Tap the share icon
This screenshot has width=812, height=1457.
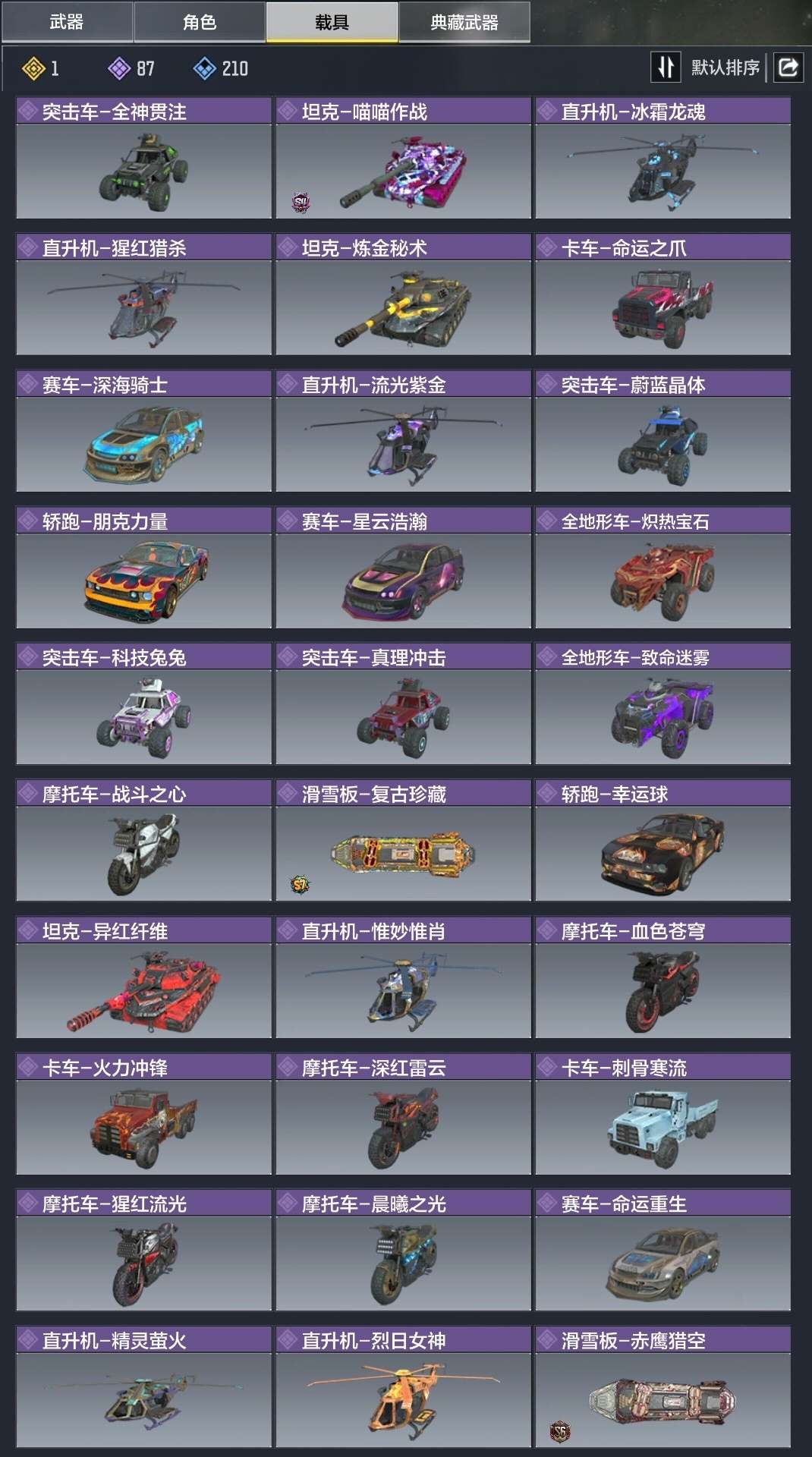(x=788, y=68)
